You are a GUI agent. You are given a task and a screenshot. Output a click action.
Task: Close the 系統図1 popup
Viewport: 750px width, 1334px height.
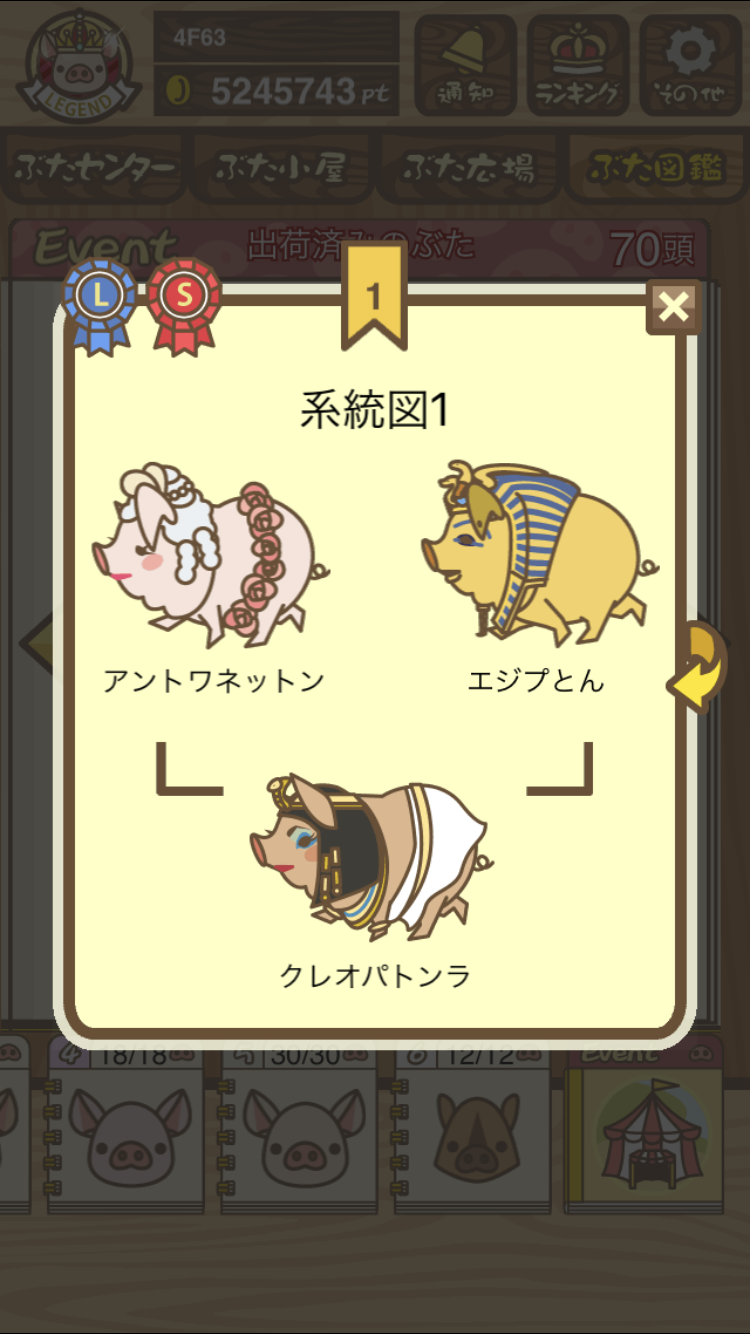pos(673,307)
